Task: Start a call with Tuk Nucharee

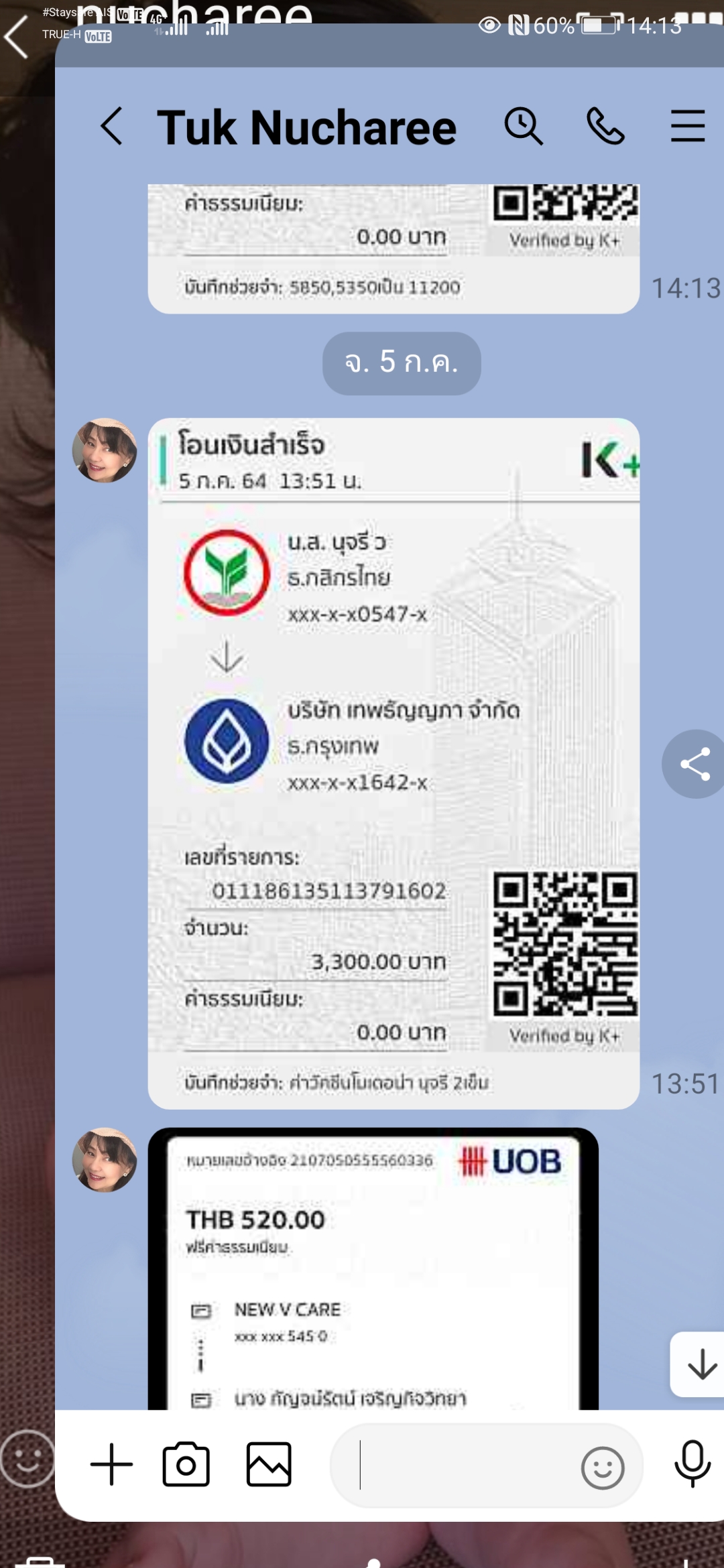Action: tap(605, 126)
